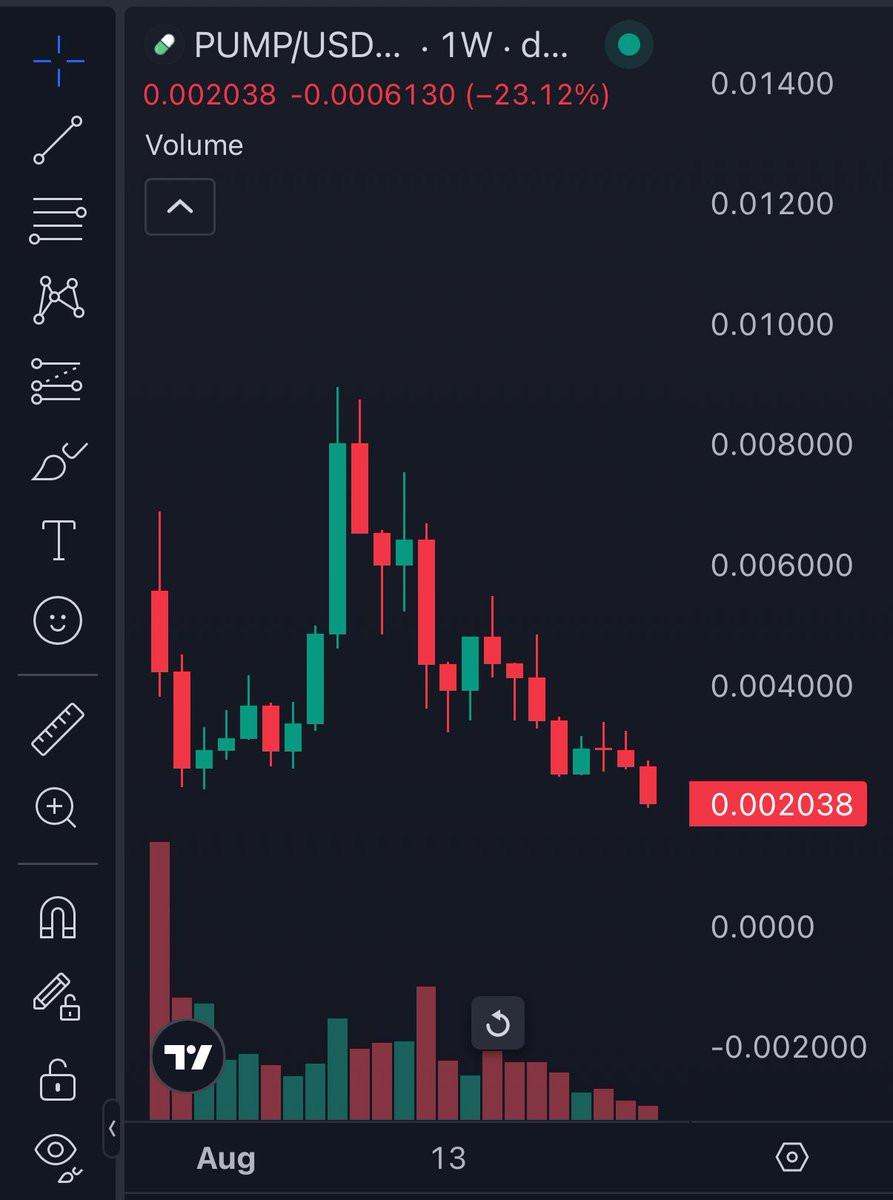Add a text annotation tool
This screenshot has width=893, height=1200.
[x=58, y=541]
